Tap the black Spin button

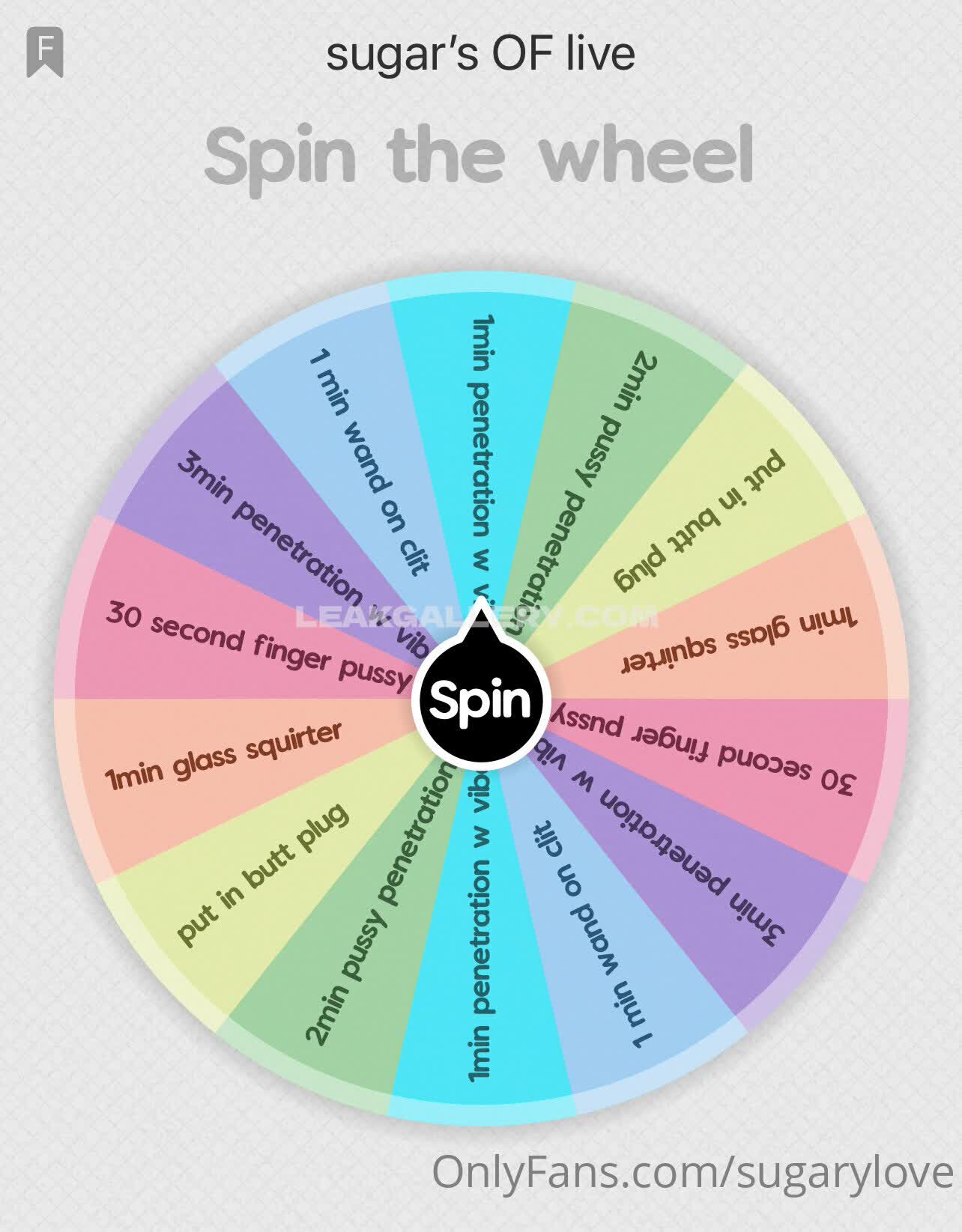[x=480, y=700]
